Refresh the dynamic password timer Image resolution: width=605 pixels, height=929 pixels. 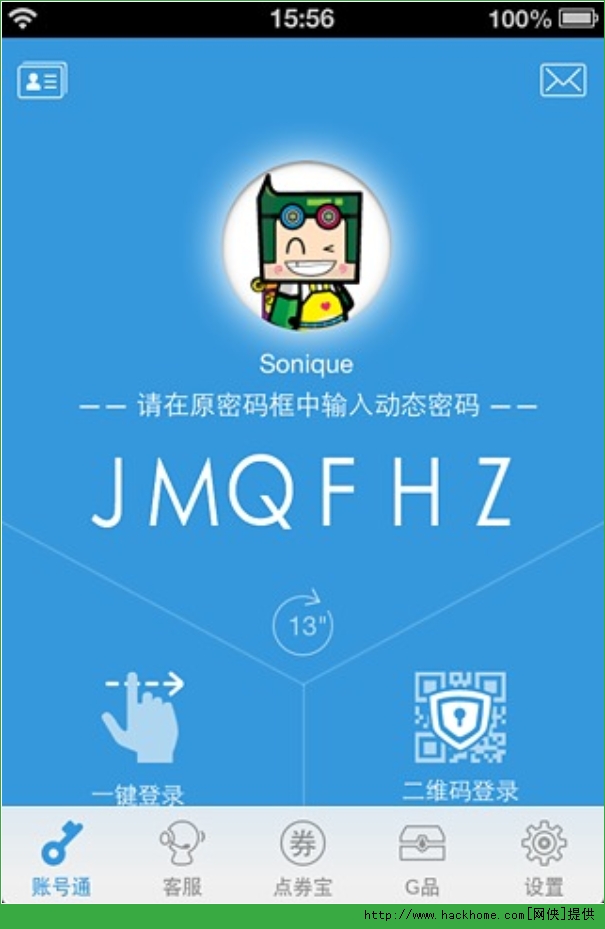[x=303, y=623]
